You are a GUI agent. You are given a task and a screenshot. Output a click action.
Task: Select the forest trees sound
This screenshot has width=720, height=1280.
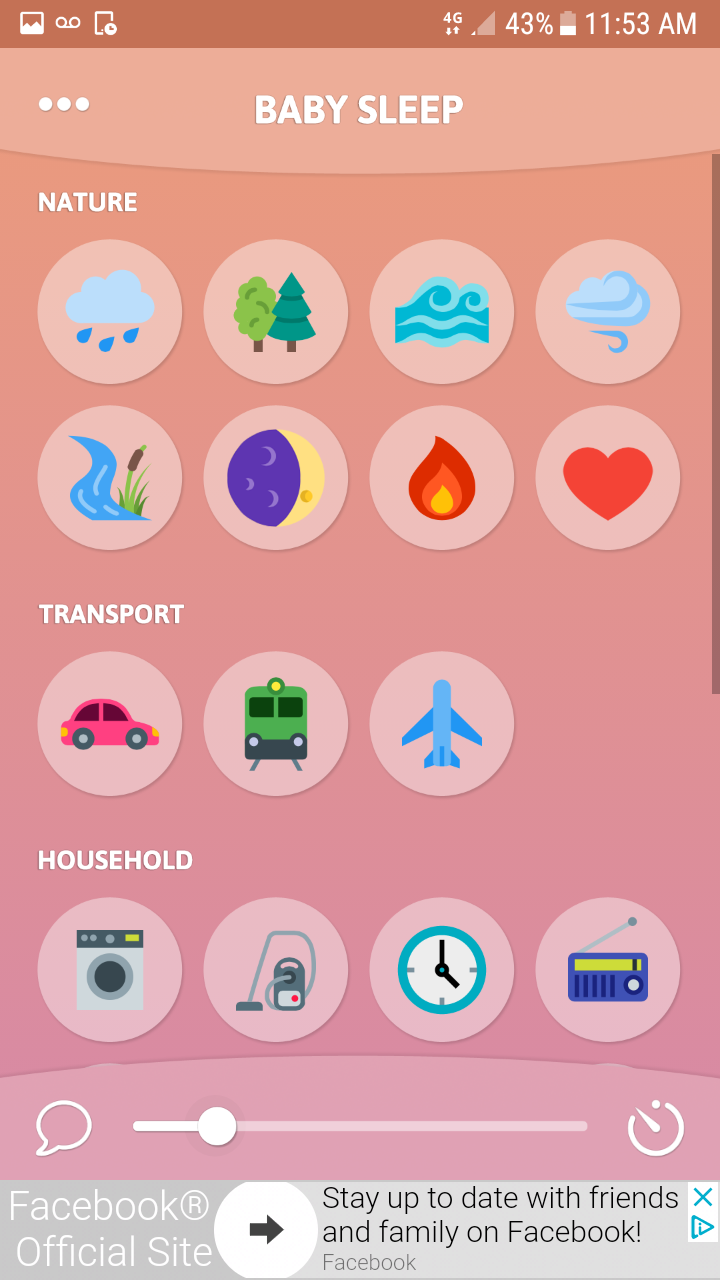pos(276,312)
